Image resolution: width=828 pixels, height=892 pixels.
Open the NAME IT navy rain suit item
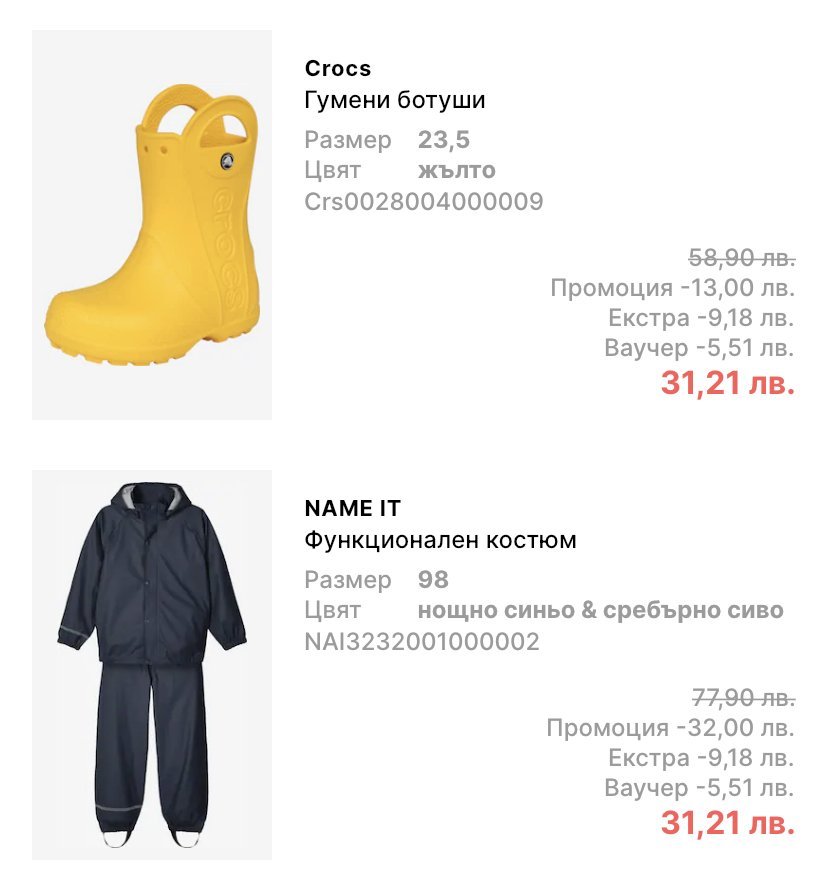pyautogui.click(x=152, y=664)
